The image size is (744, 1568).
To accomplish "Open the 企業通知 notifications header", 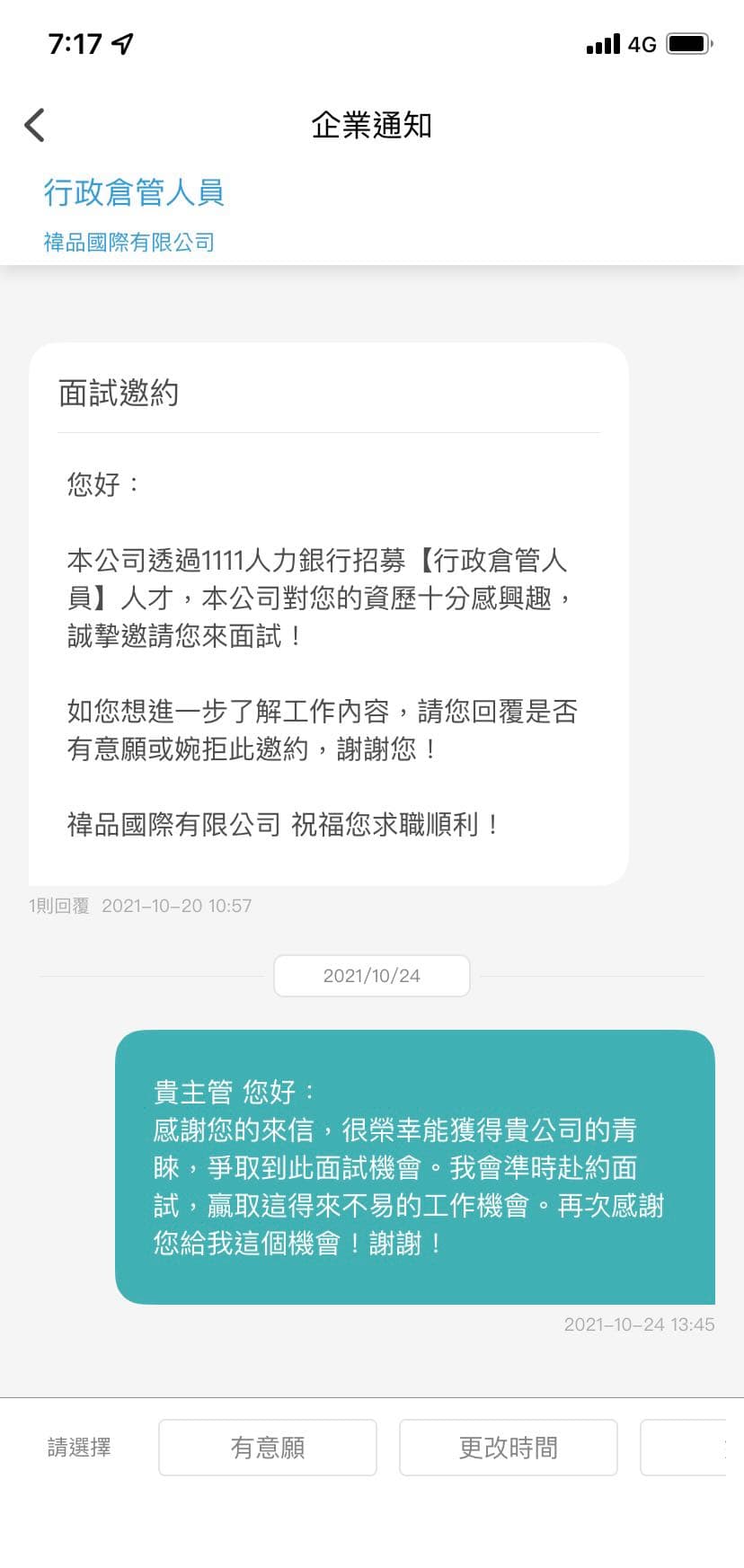I will tap(372, 127).
